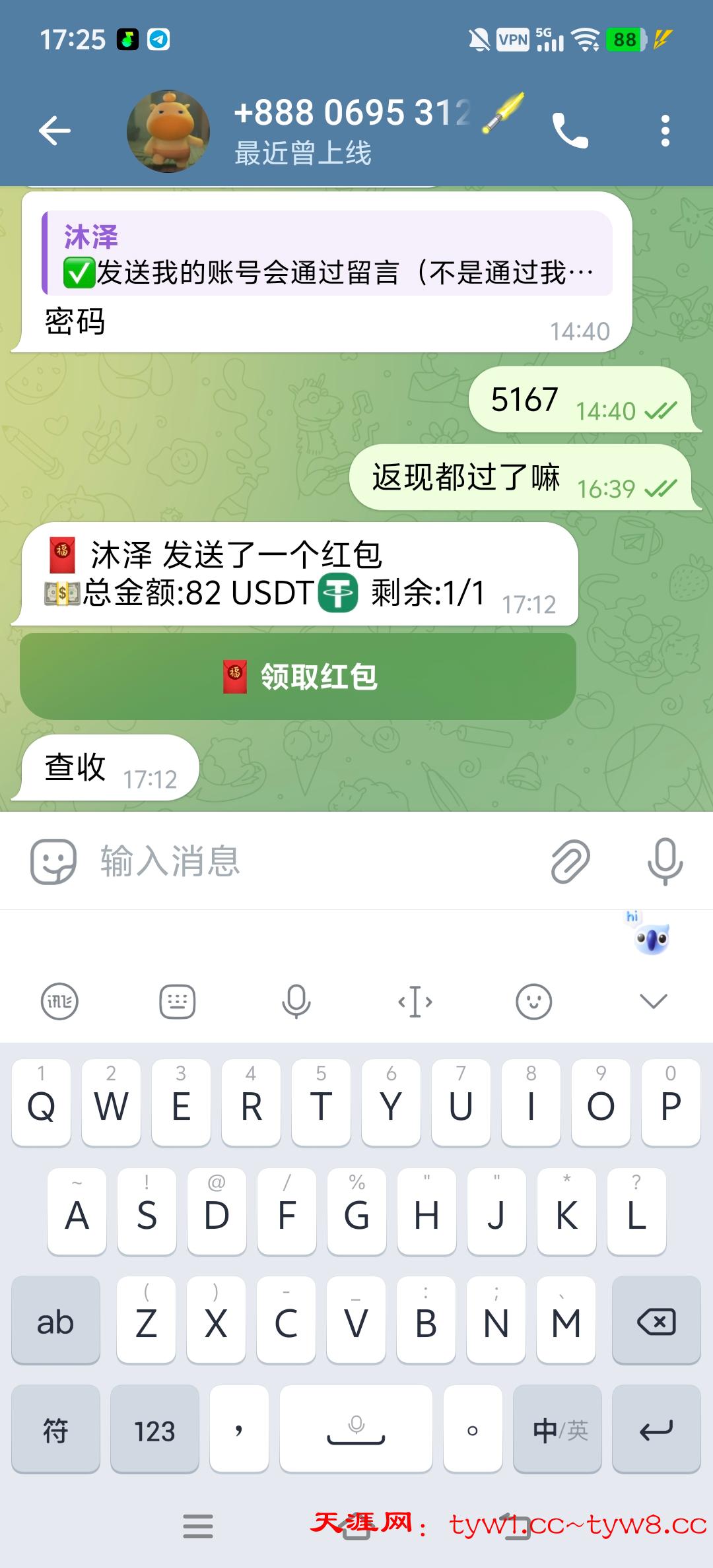This screenshot has height=1568, width=713.
Task: Focus the 输入消息 message field
Action: point(317,861)
